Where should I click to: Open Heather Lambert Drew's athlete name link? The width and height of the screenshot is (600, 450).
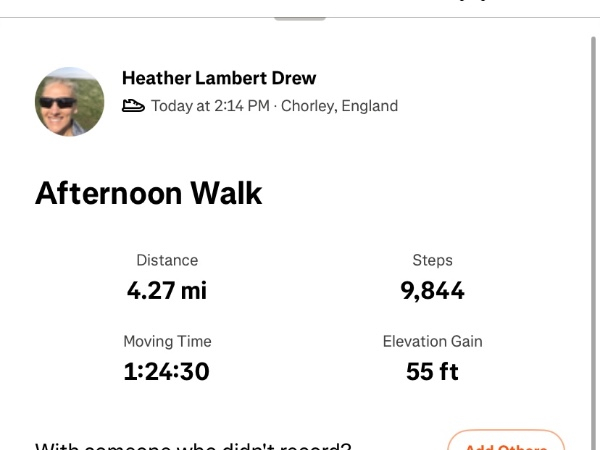218,78
